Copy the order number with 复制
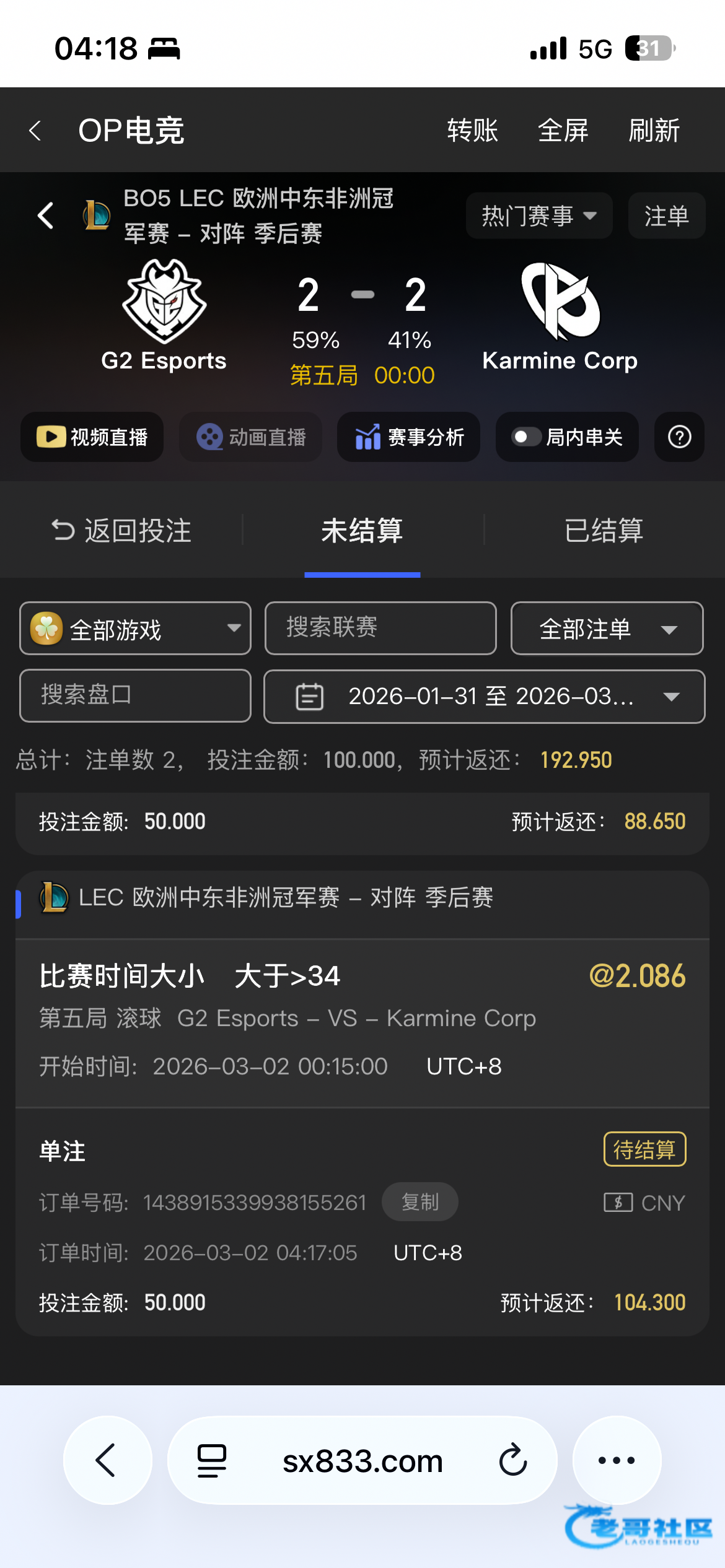The image size is (725, 1568). coord(420,1202)
